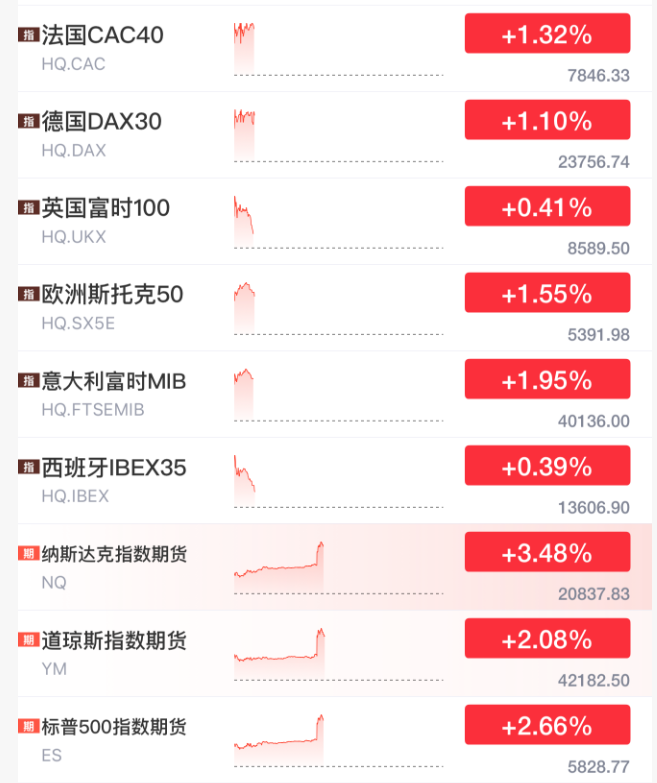
Task: Open 纳斯达克指数期货 futures row
Action: pos(114,554)
